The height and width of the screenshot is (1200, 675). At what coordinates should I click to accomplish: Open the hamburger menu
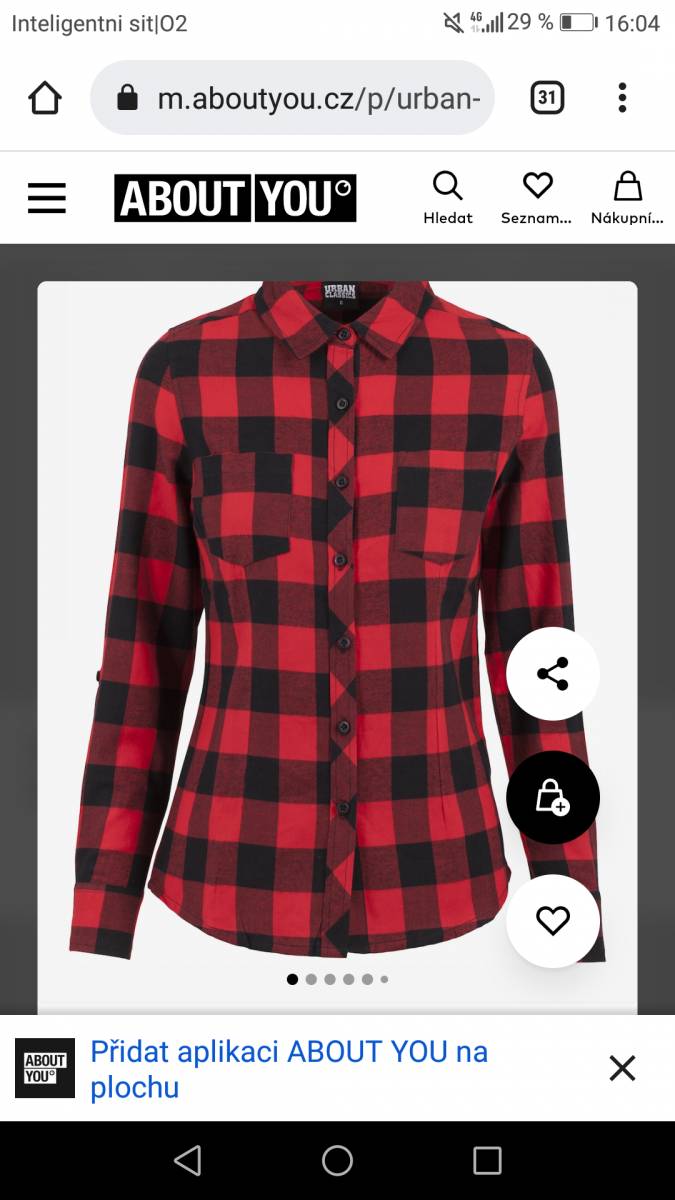(x=47, y=198)
